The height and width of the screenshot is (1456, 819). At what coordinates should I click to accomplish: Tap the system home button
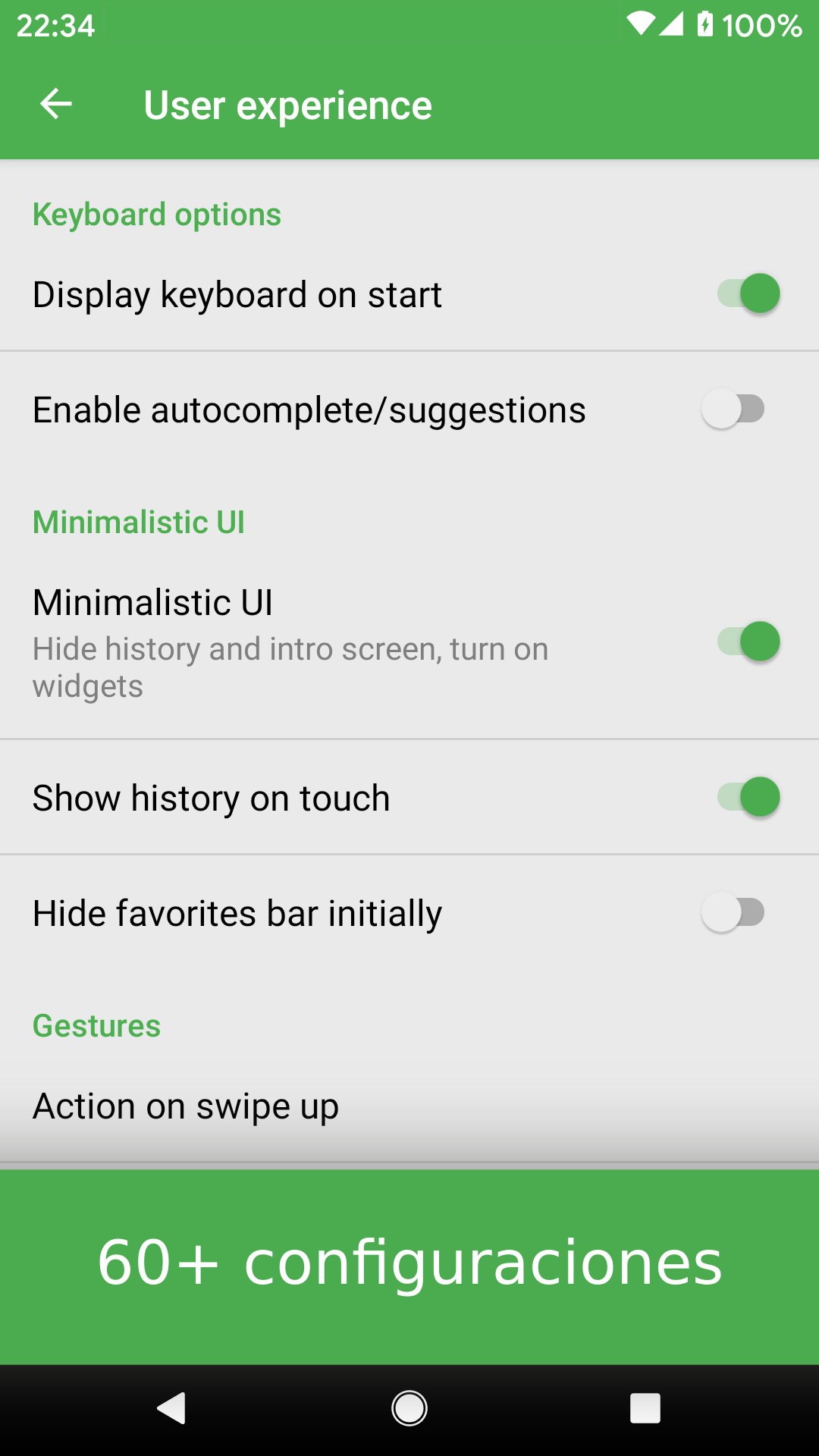(x=409, y=1409)
